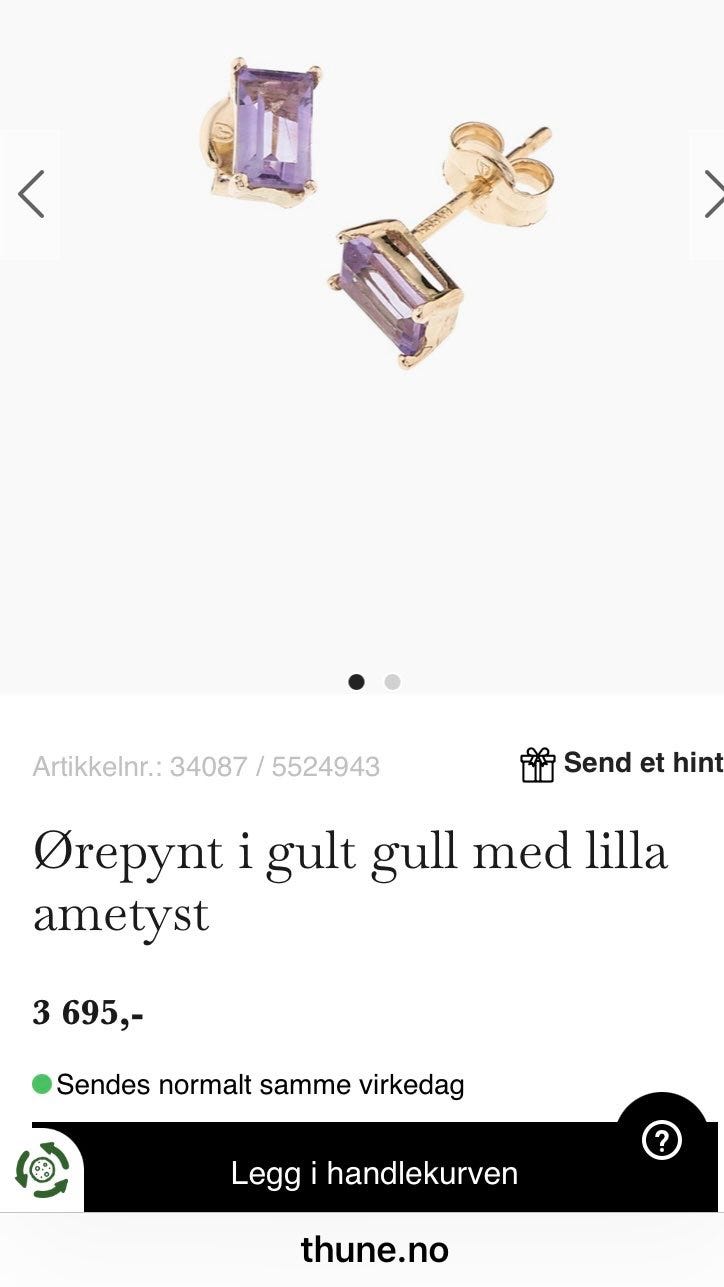Viewport: 724px width, 1287px height.
Task: Advance to the next product photo
Action: pos(714,194)
